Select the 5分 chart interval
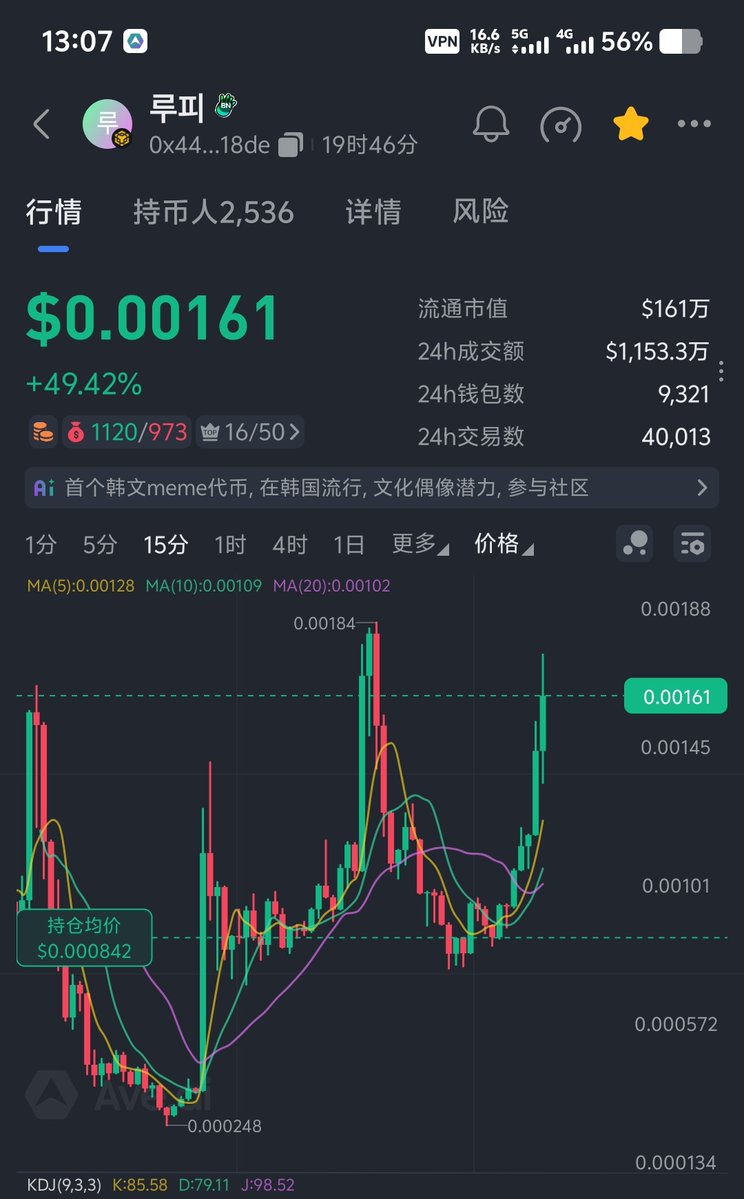744x1199 pixels. point(100,544)
